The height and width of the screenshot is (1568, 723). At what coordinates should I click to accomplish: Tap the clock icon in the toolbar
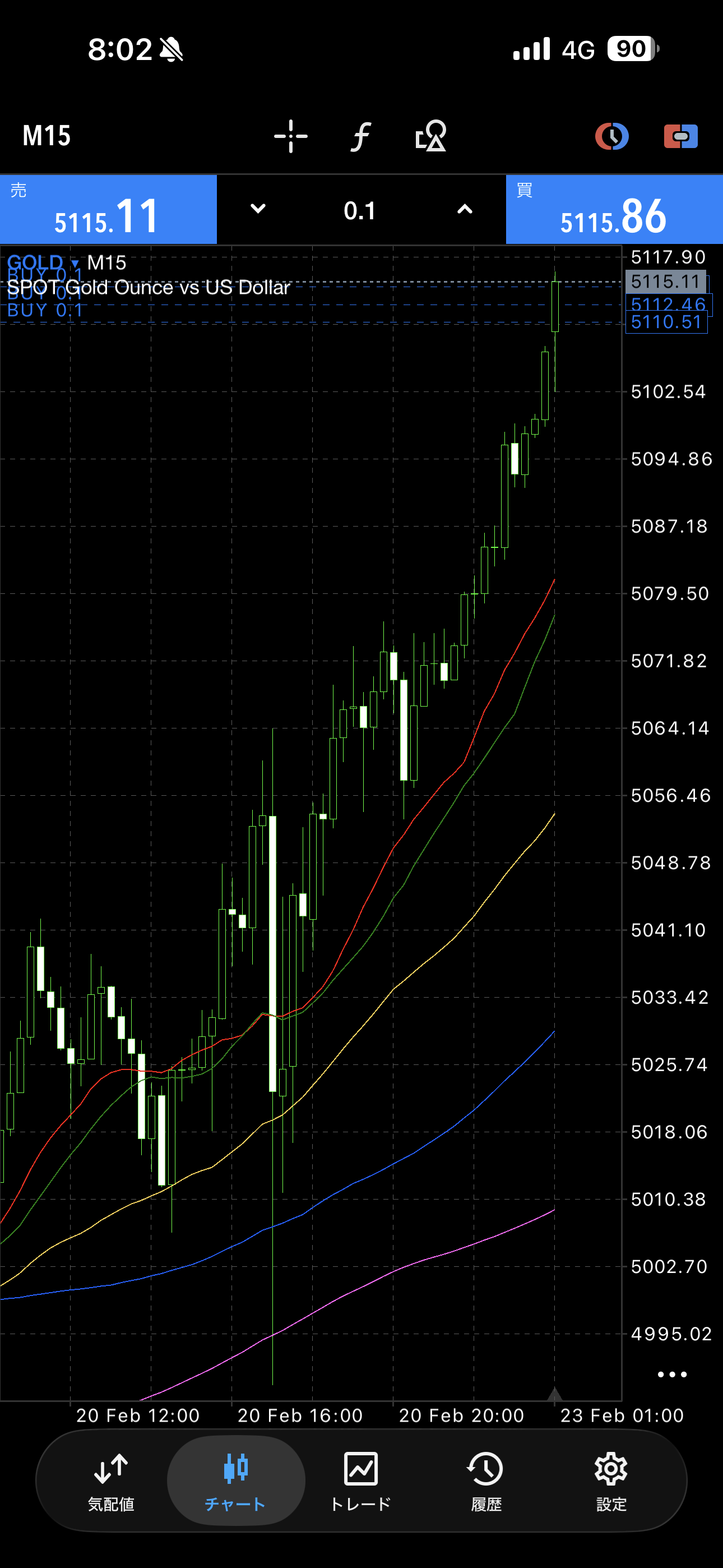(611, 136)
